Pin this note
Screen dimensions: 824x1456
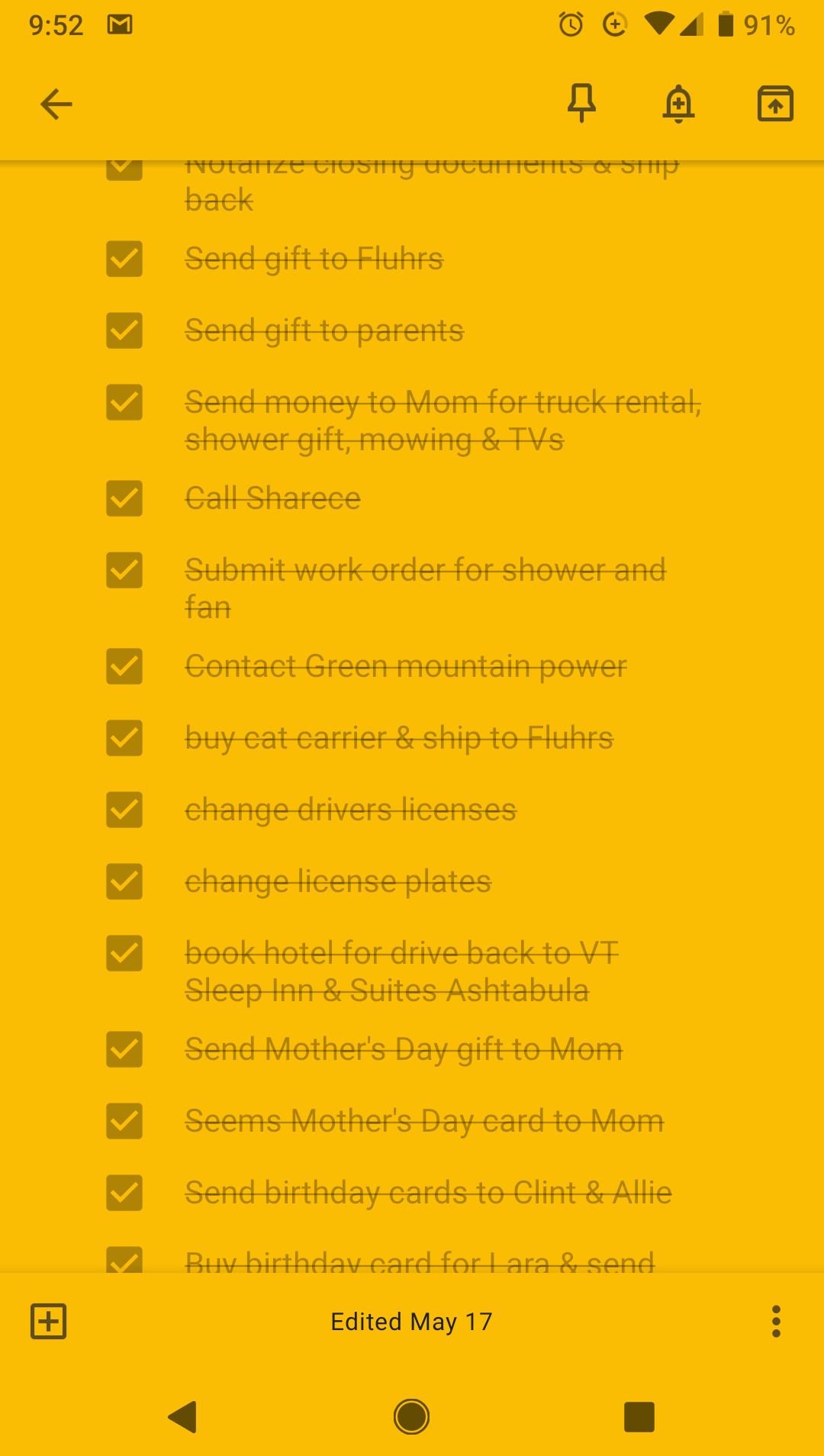[x=581, y=104]
